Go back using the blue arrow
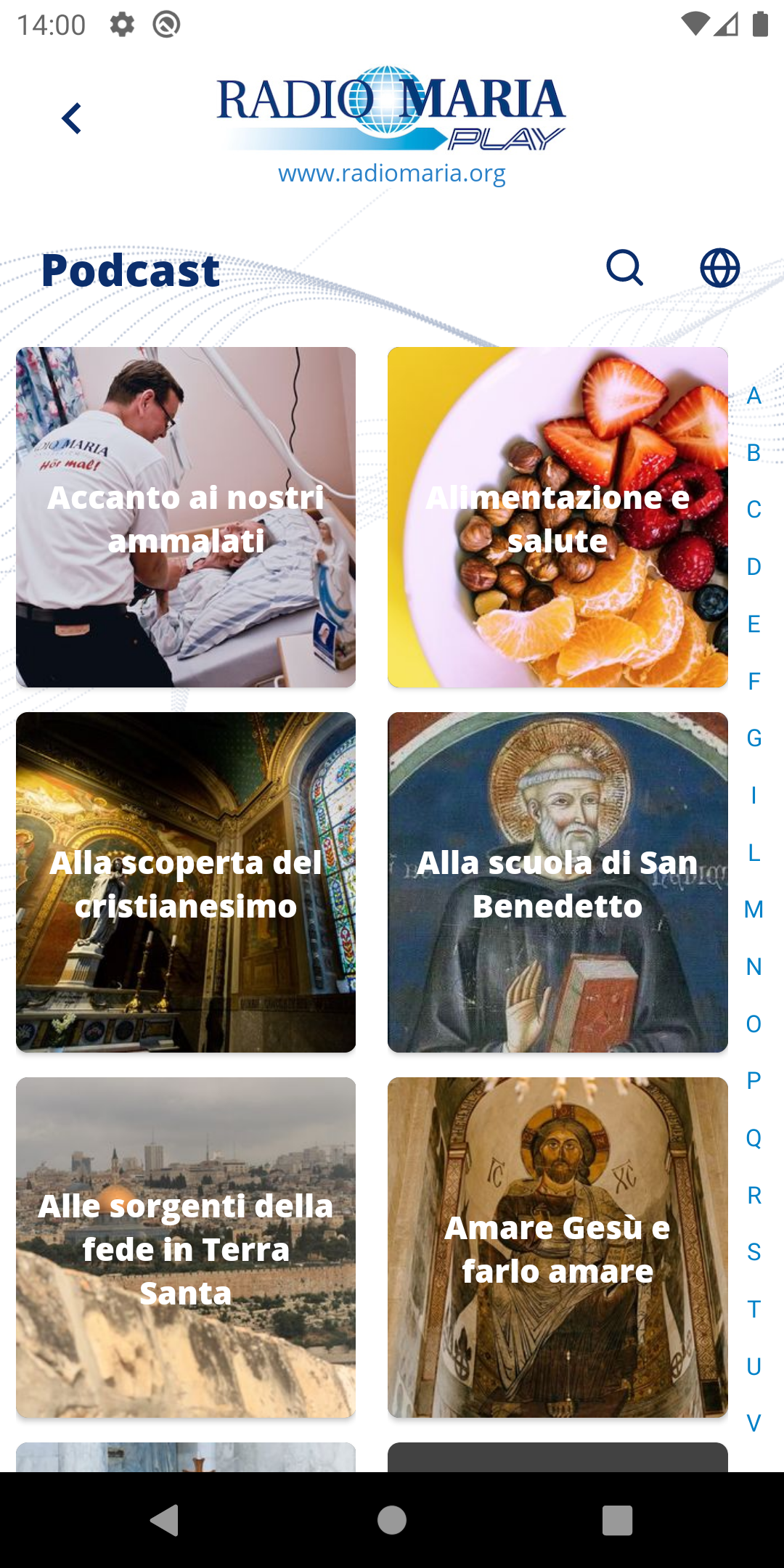784x1568 pixels. (x=72, y=118)
